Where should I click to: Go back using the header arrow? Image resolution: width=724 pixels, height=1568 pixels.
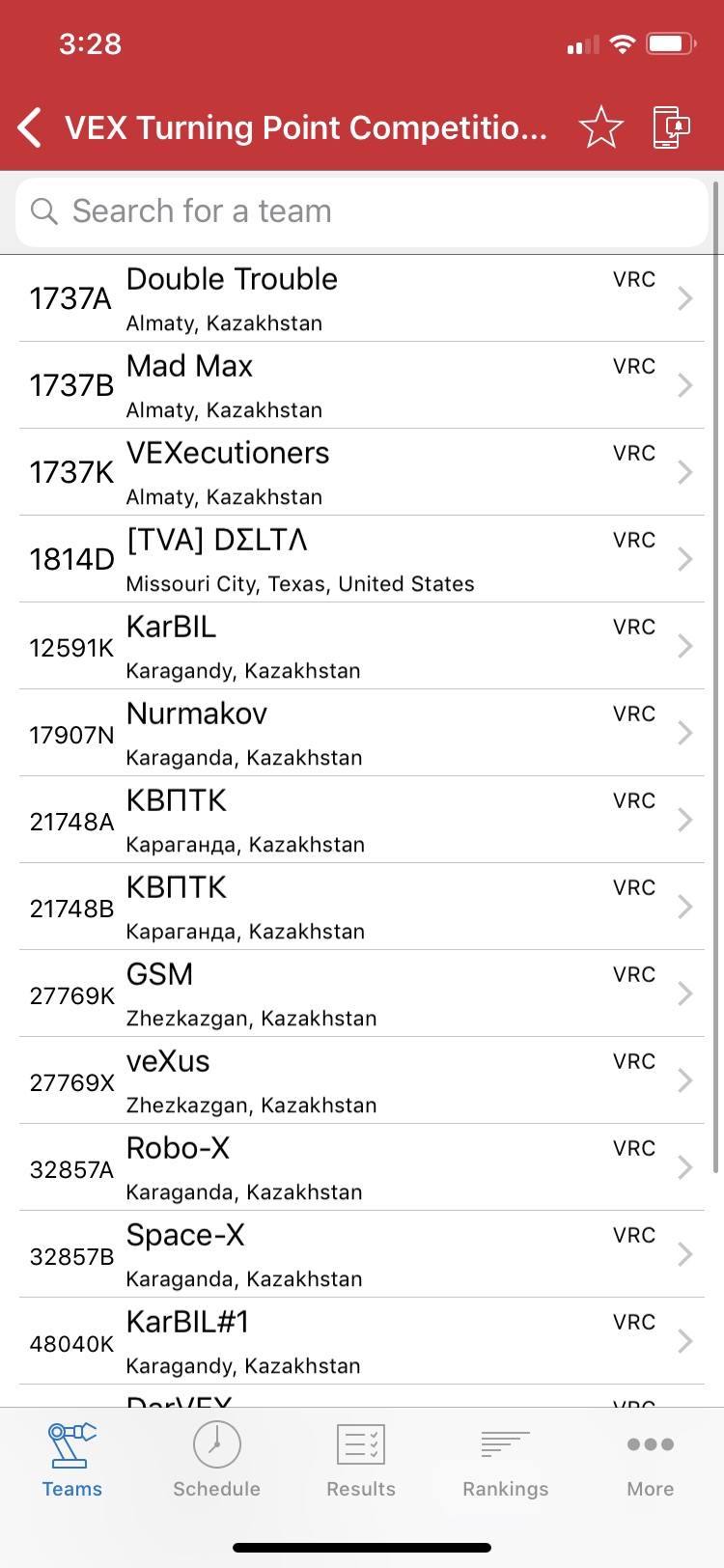tap(30, 127)
